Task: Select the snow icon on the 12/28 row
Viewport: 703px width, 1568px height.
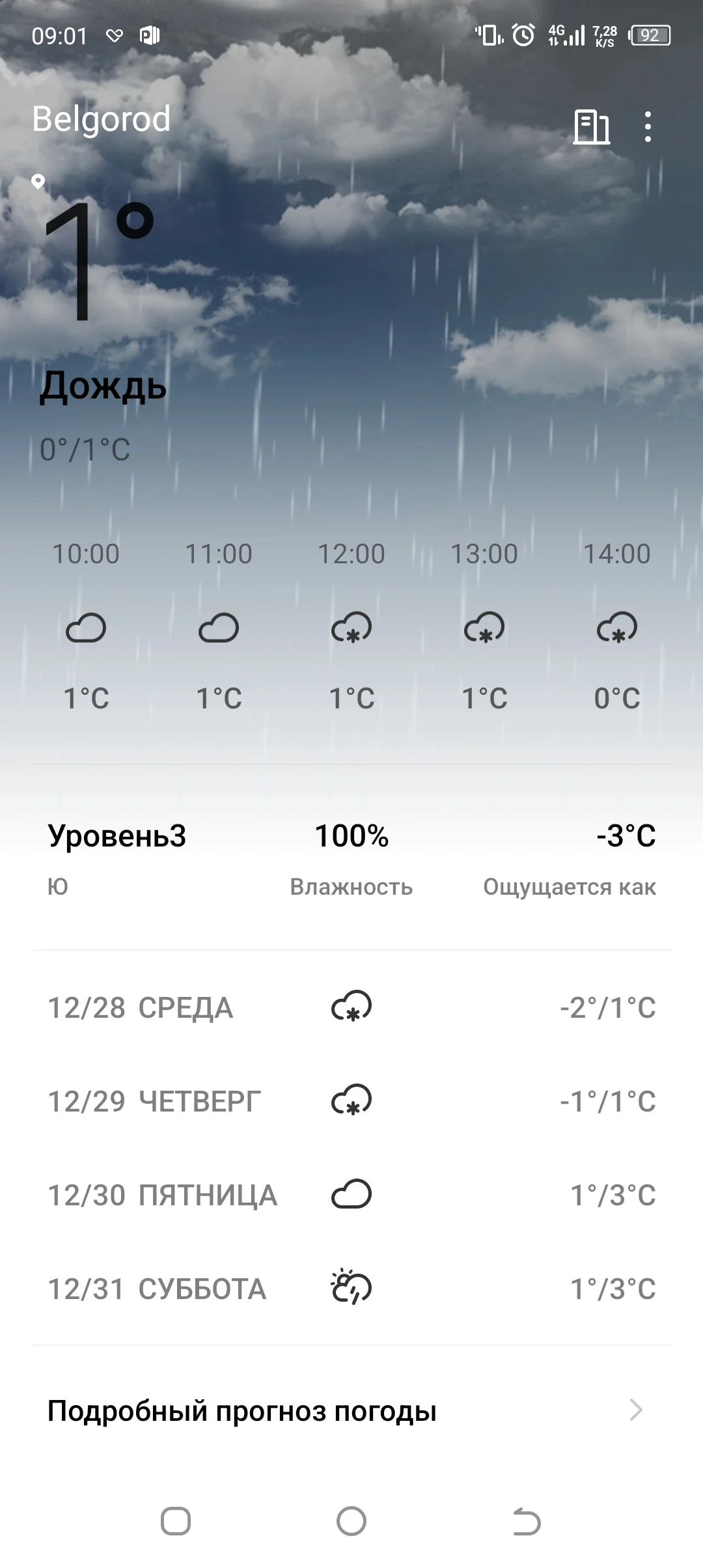Action: click(x=351, y=1006)
